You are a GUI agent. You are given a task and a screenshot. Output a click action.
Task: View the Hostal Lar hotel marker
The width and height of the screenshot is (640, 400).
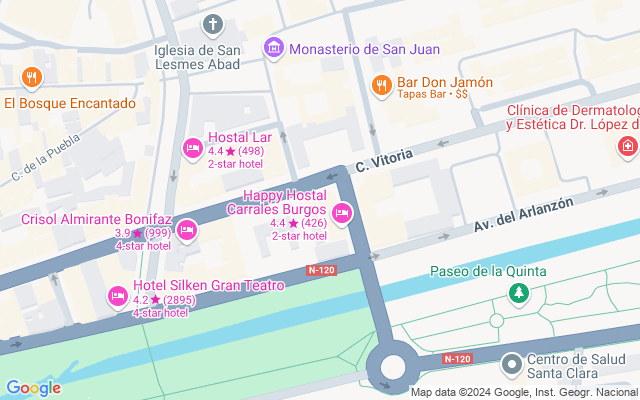[x=193, y=149]
